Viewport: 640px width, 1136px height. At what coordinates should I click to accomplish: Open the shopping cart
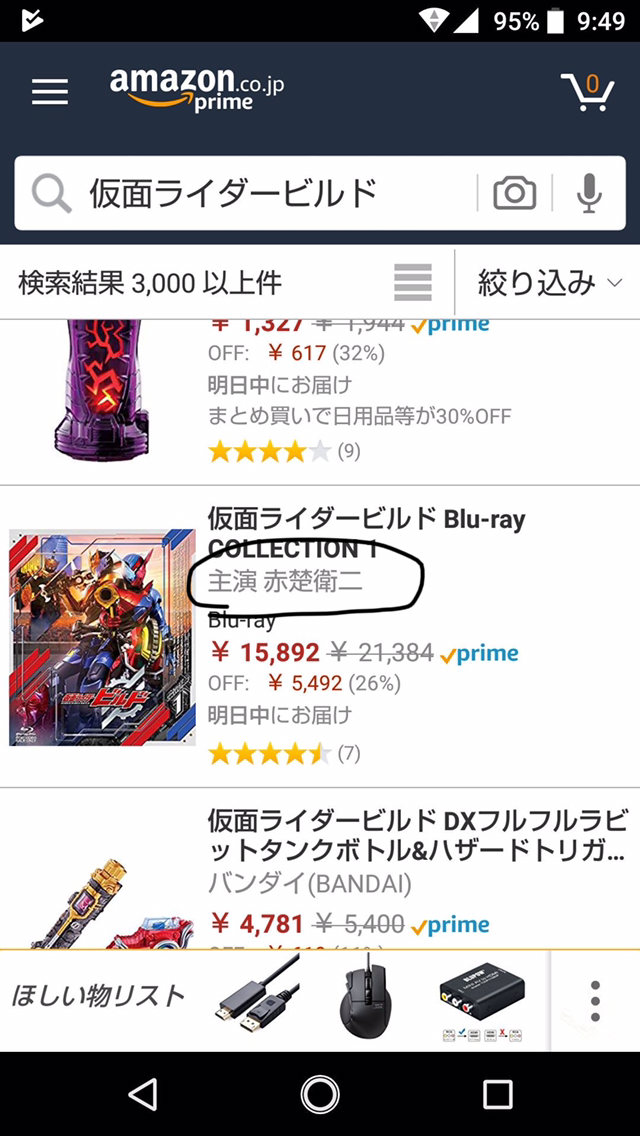click(587, 91)
